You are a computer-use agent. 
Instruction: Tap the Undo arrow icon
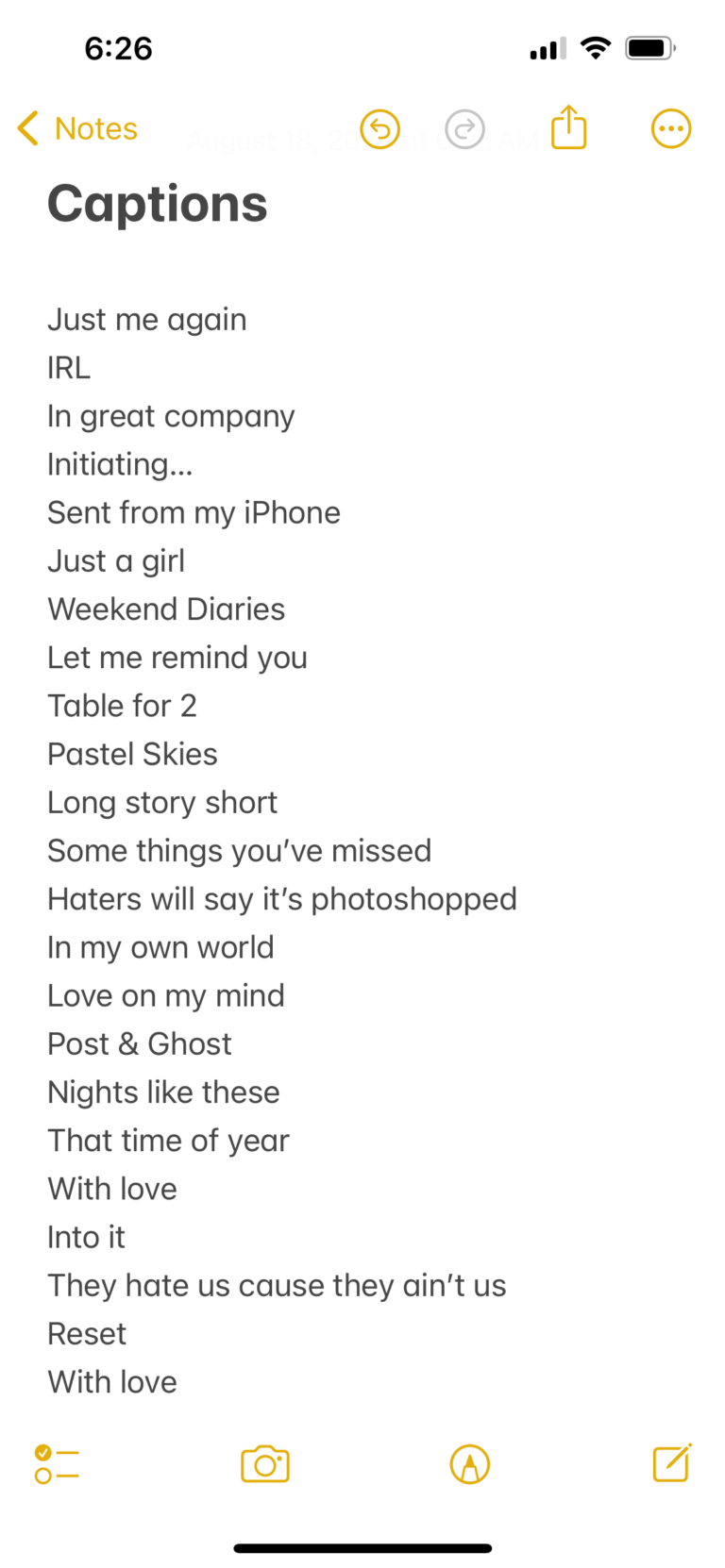tap(379, 128)
